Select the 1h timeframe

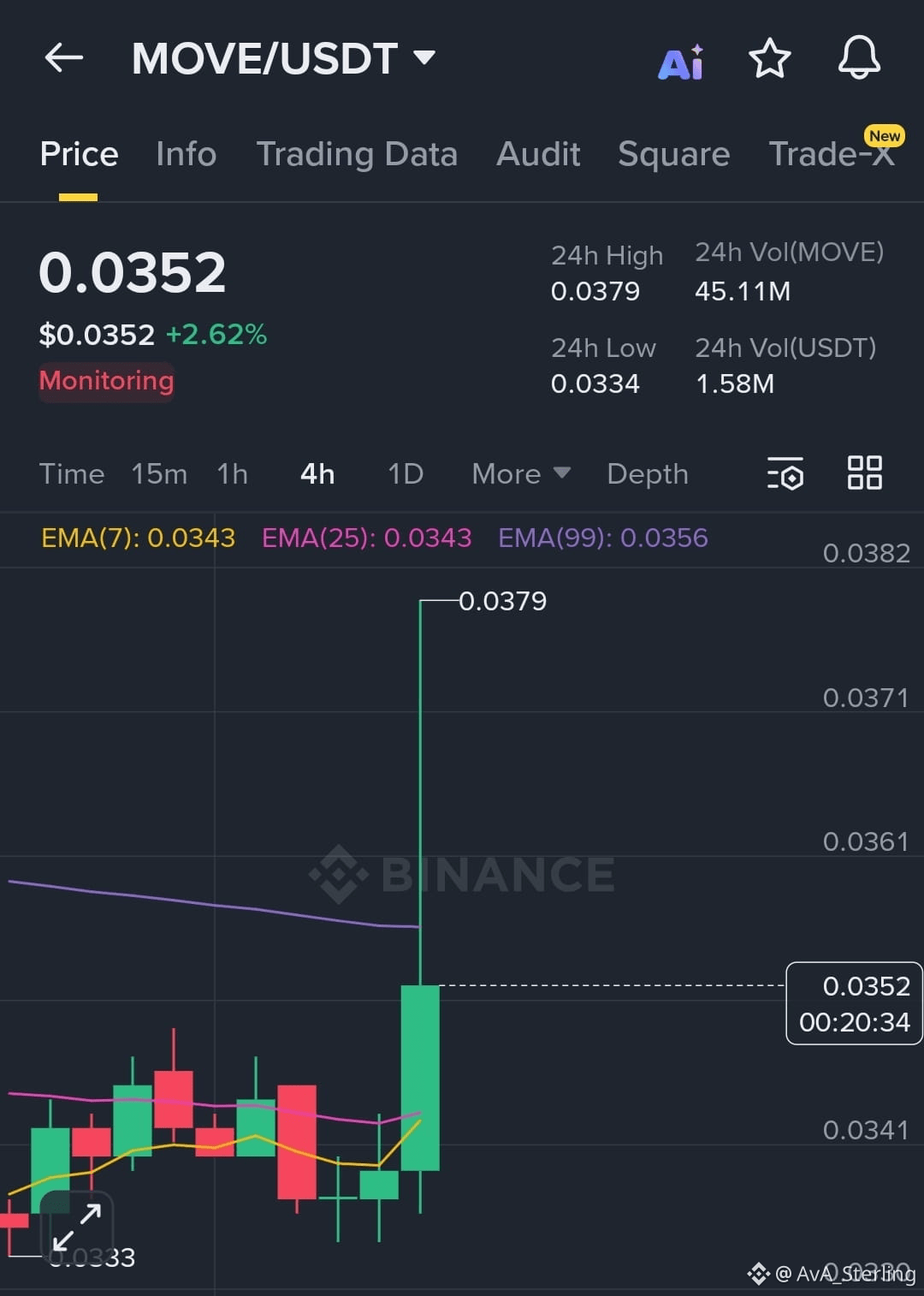(232, 473)
